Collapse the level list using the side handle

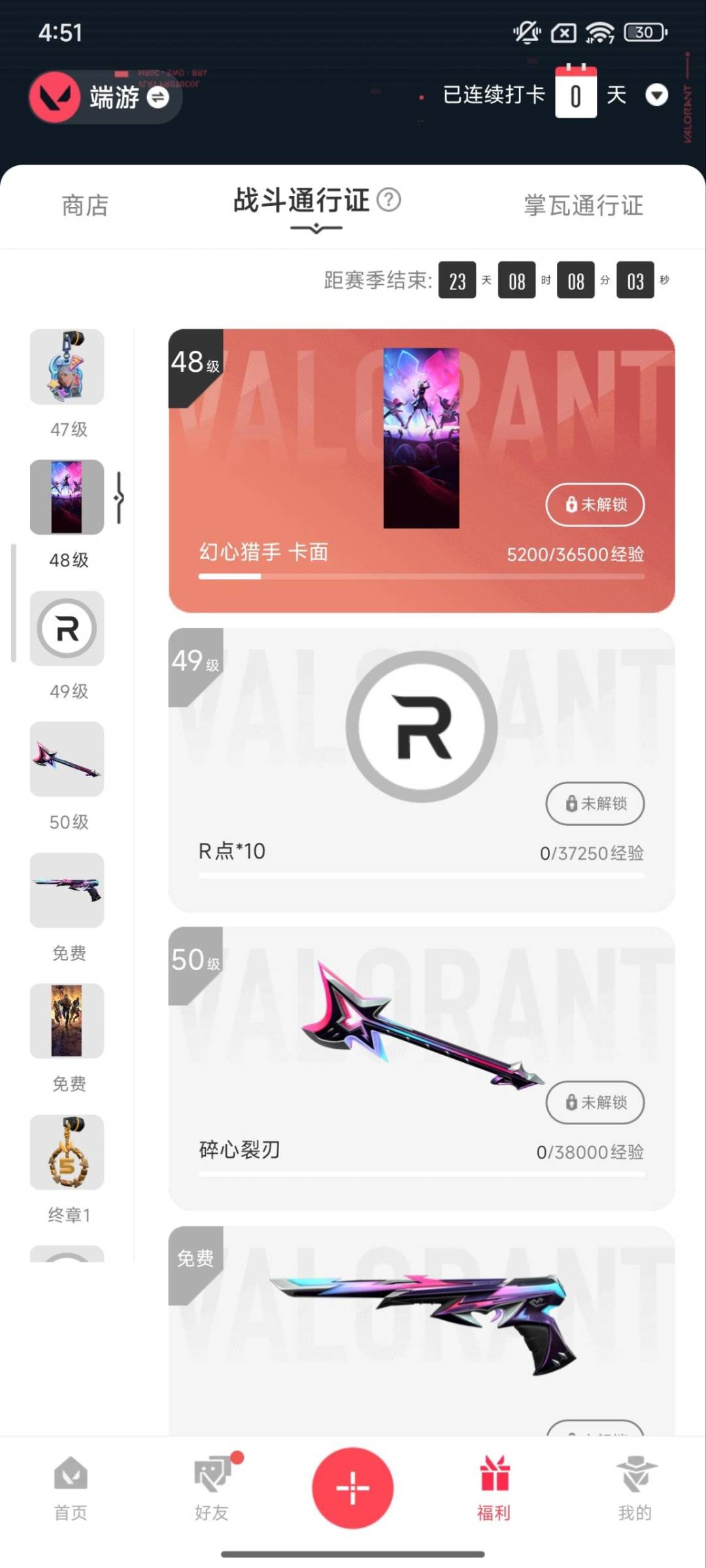(x=118, y=498)
